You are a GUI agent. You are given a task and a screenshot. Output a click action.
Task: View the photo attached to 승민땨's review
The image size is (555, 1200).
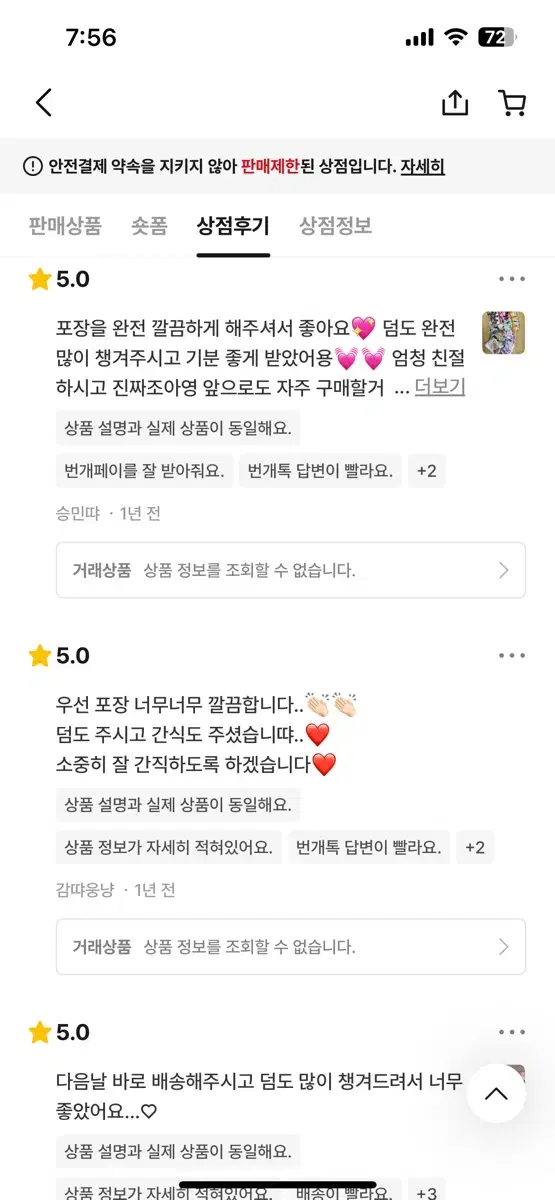(504, 333)
